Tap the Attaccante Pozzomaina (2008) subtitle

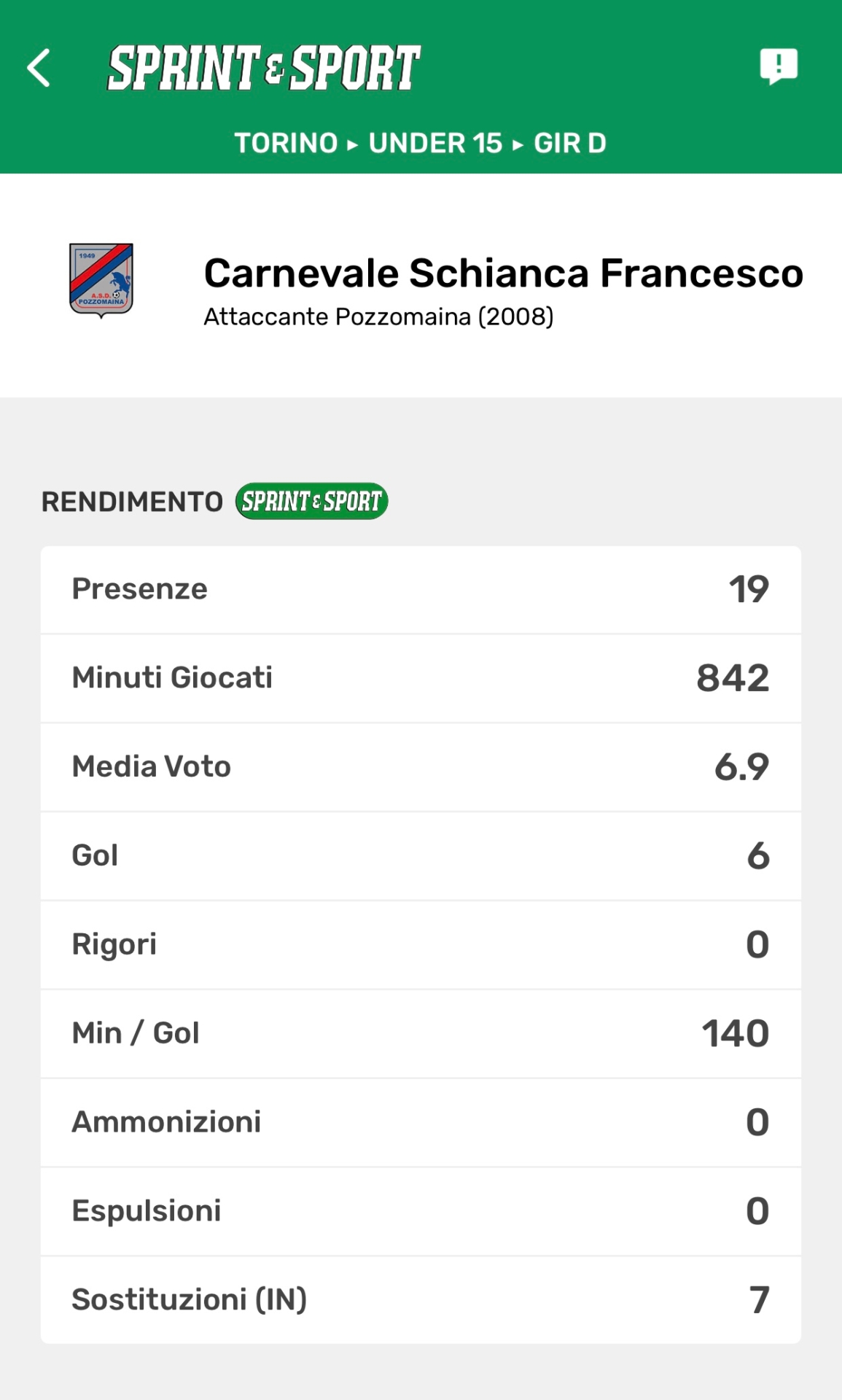tap(379, 317)
